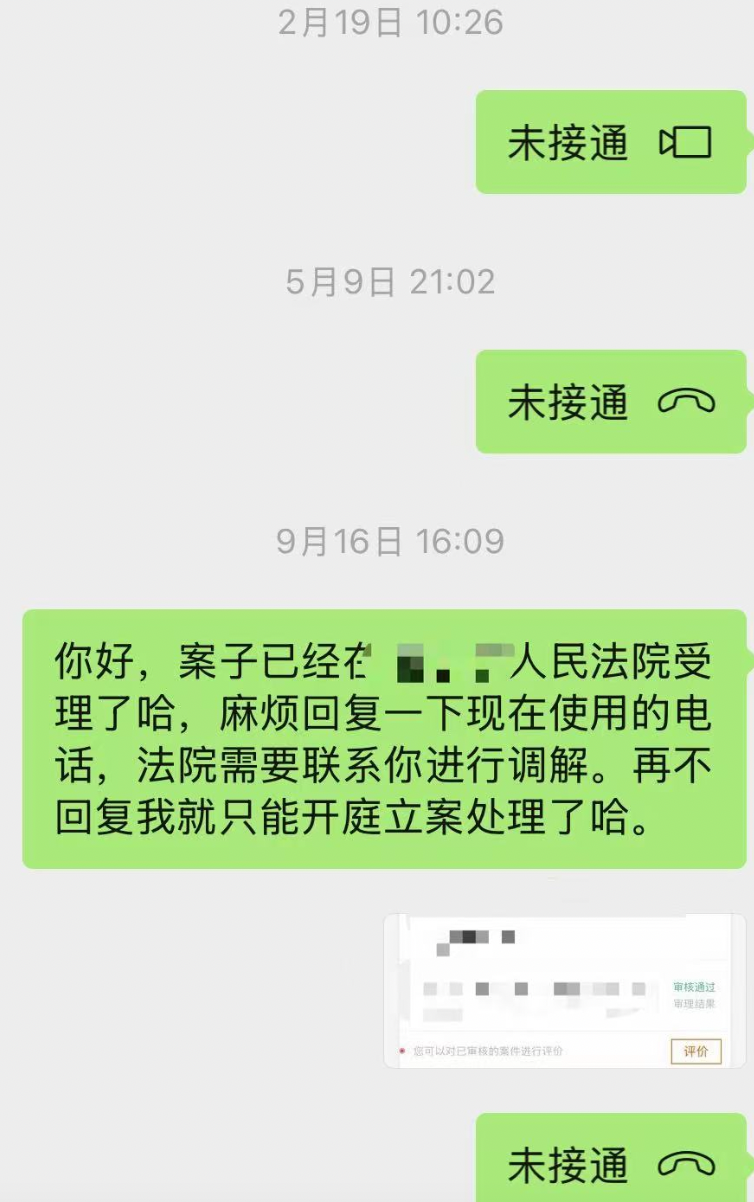The image size is (754, 1202).
Task: Tap the missed voice call bubble below the image
Action: pos(610,1164)
